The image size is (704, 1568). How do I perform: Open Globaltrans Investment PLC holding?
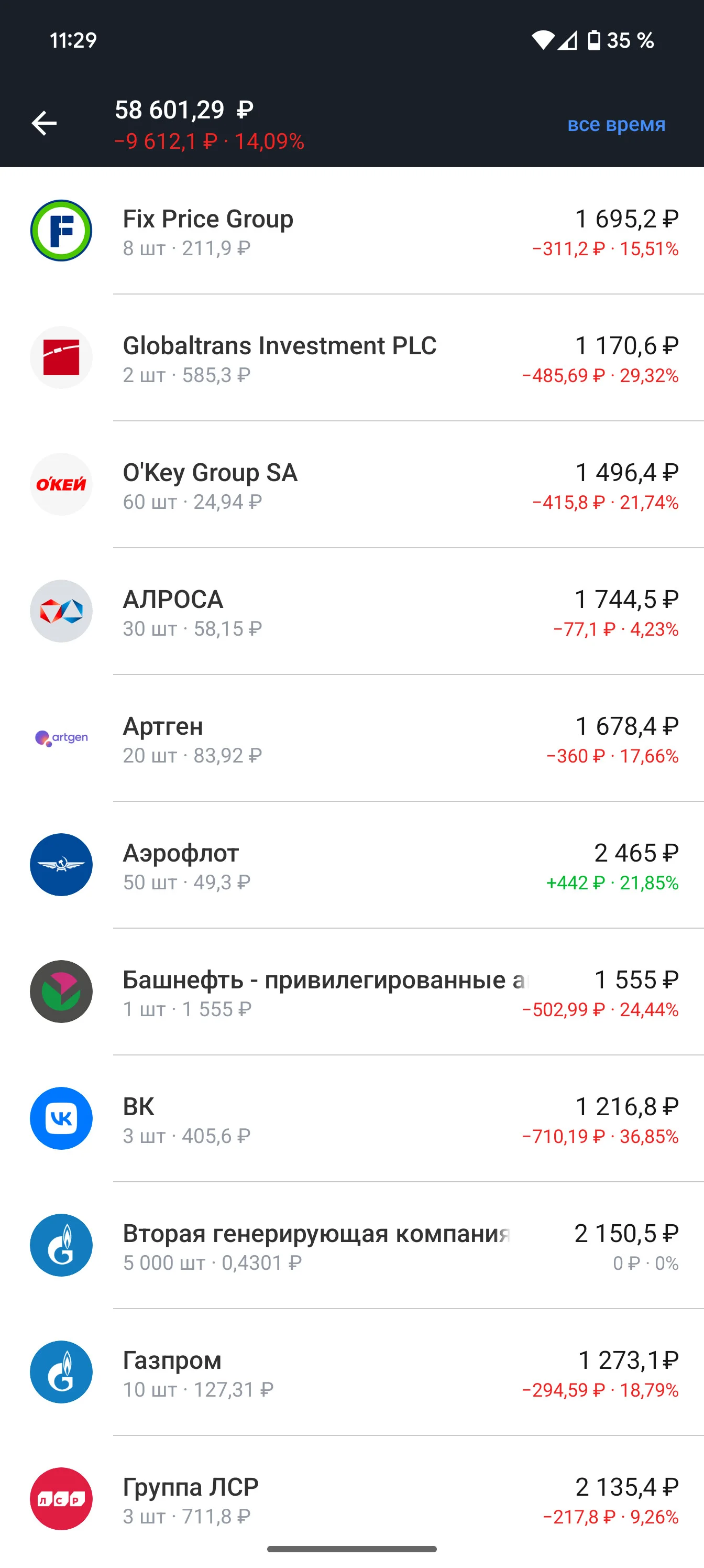(351, 358)
